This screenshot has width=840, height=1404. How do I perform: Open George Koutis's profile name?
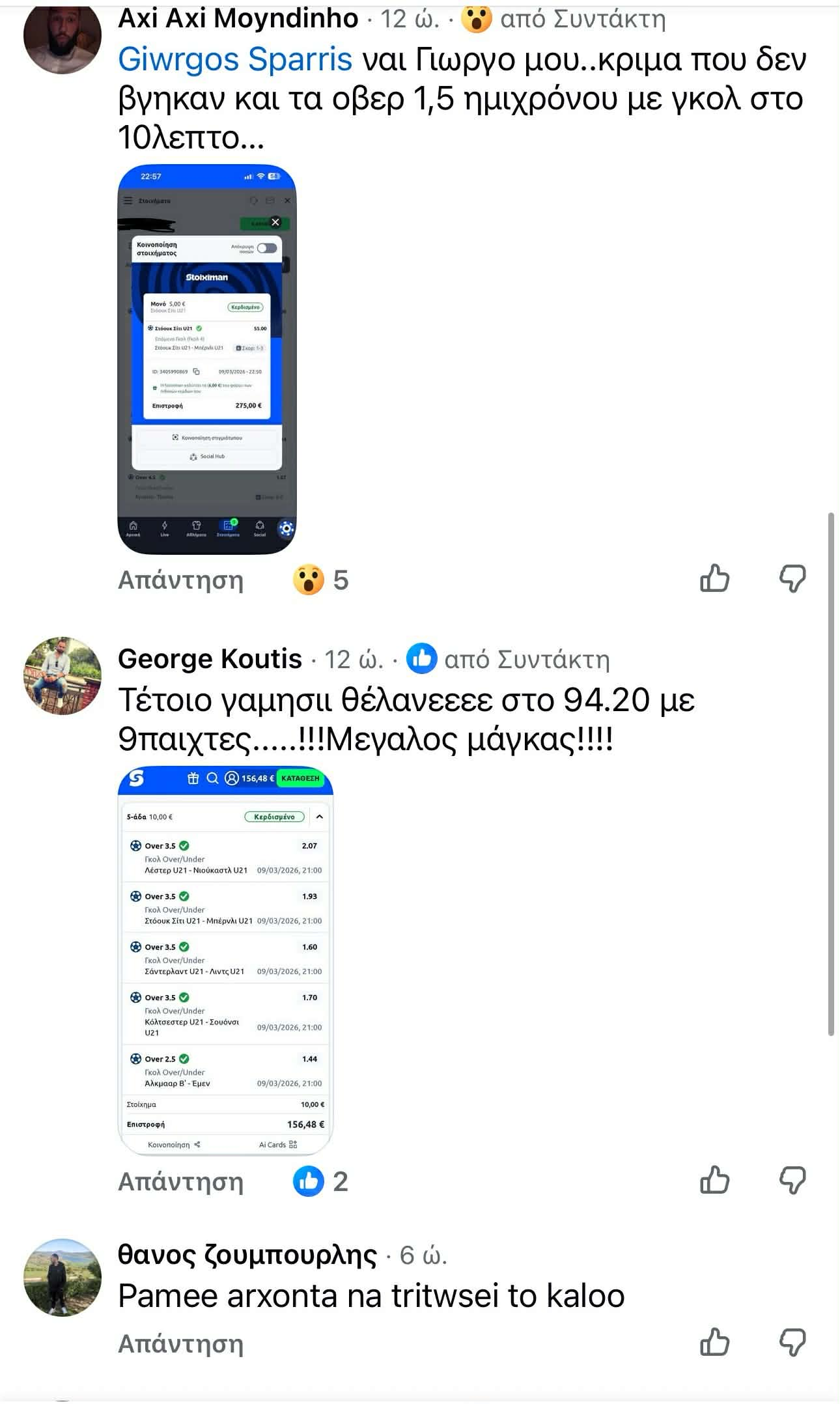click(x=210, y=659)
